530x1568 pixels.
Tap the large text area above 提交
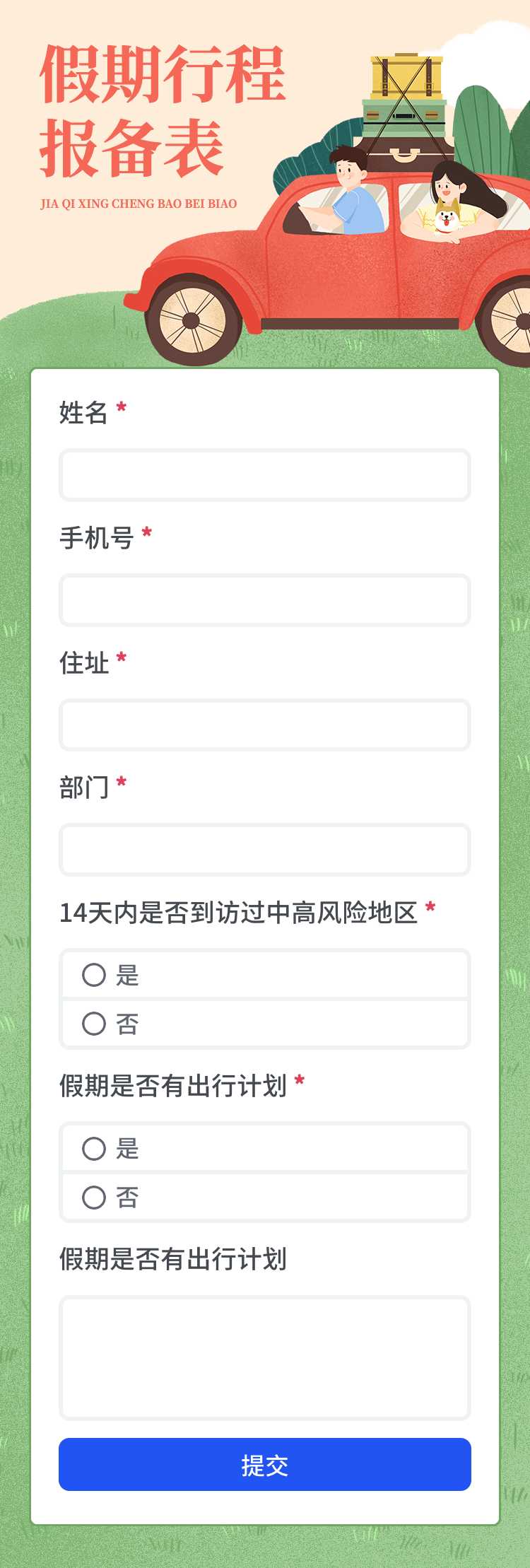point(264,1357)
